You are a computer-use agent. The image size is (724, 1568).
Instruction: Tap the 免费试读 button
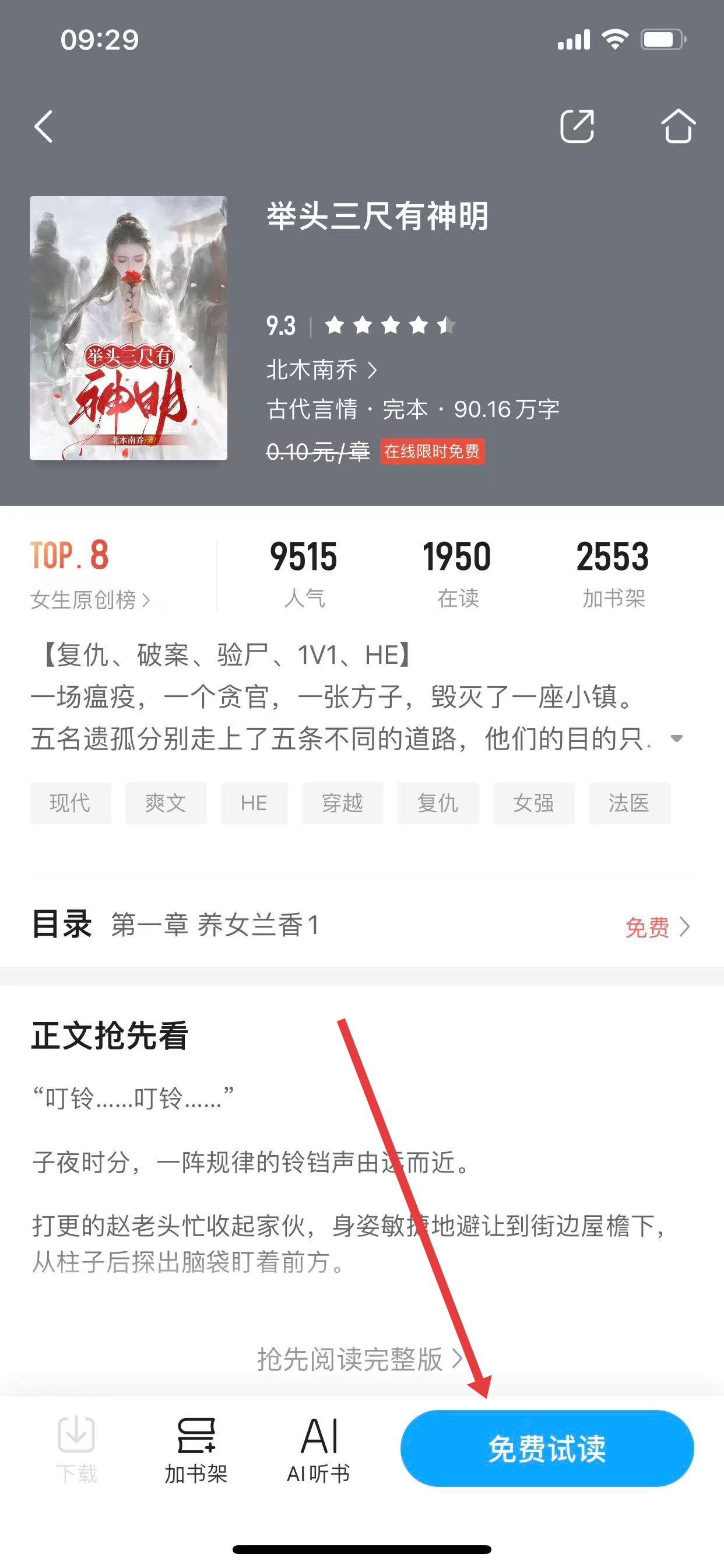coord(546,1448)
